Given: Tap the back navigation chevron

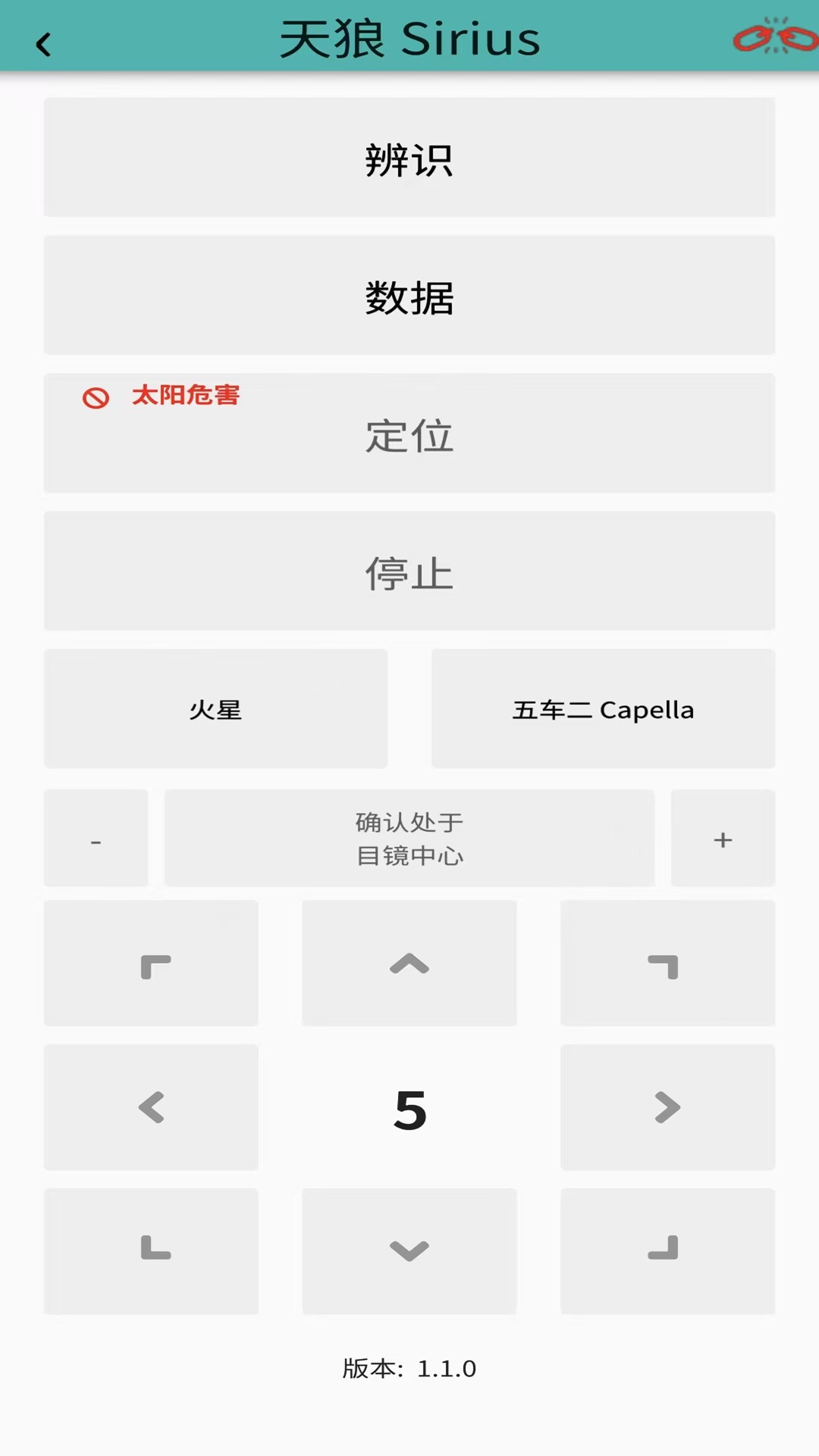Looking at the screenshot, I should click(43, 44).
